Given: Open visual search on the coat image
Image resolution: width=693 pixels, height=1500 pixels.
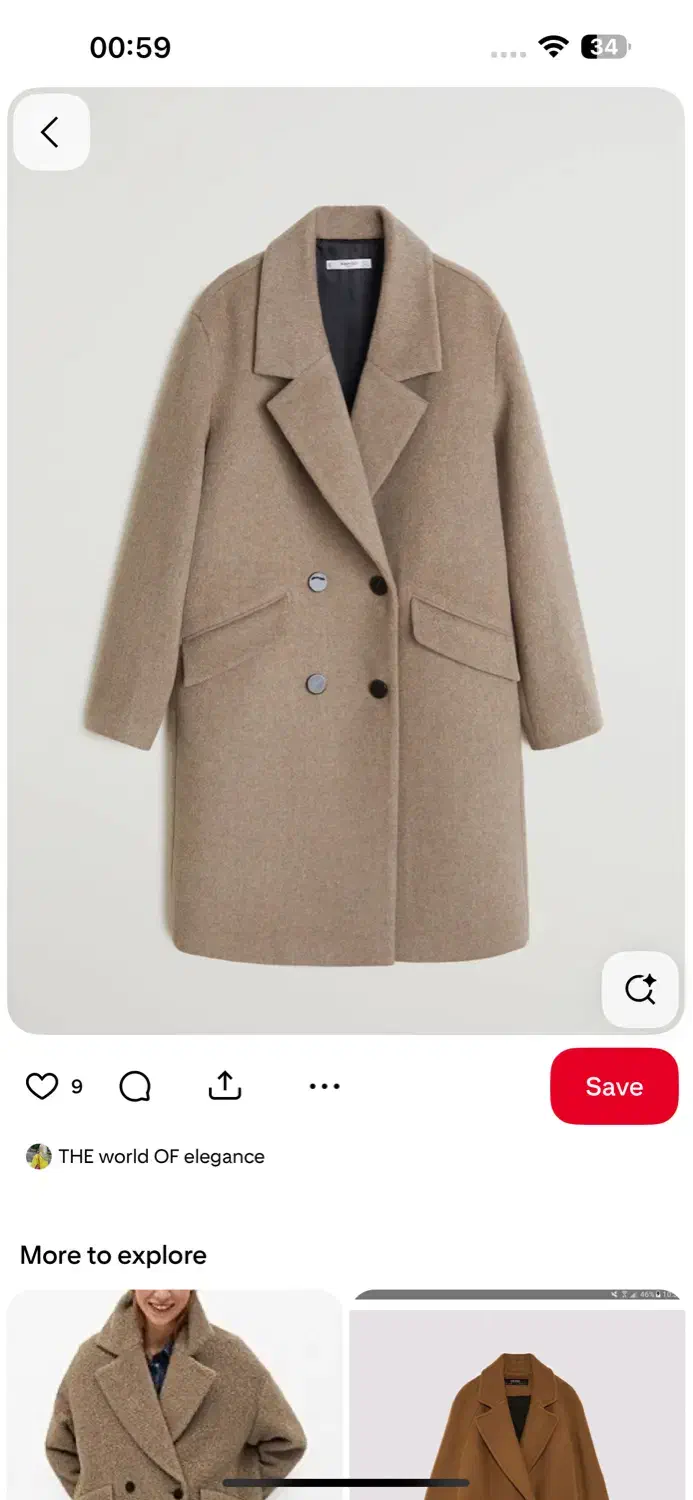Looking at the screenshot, I should point(640,989).
